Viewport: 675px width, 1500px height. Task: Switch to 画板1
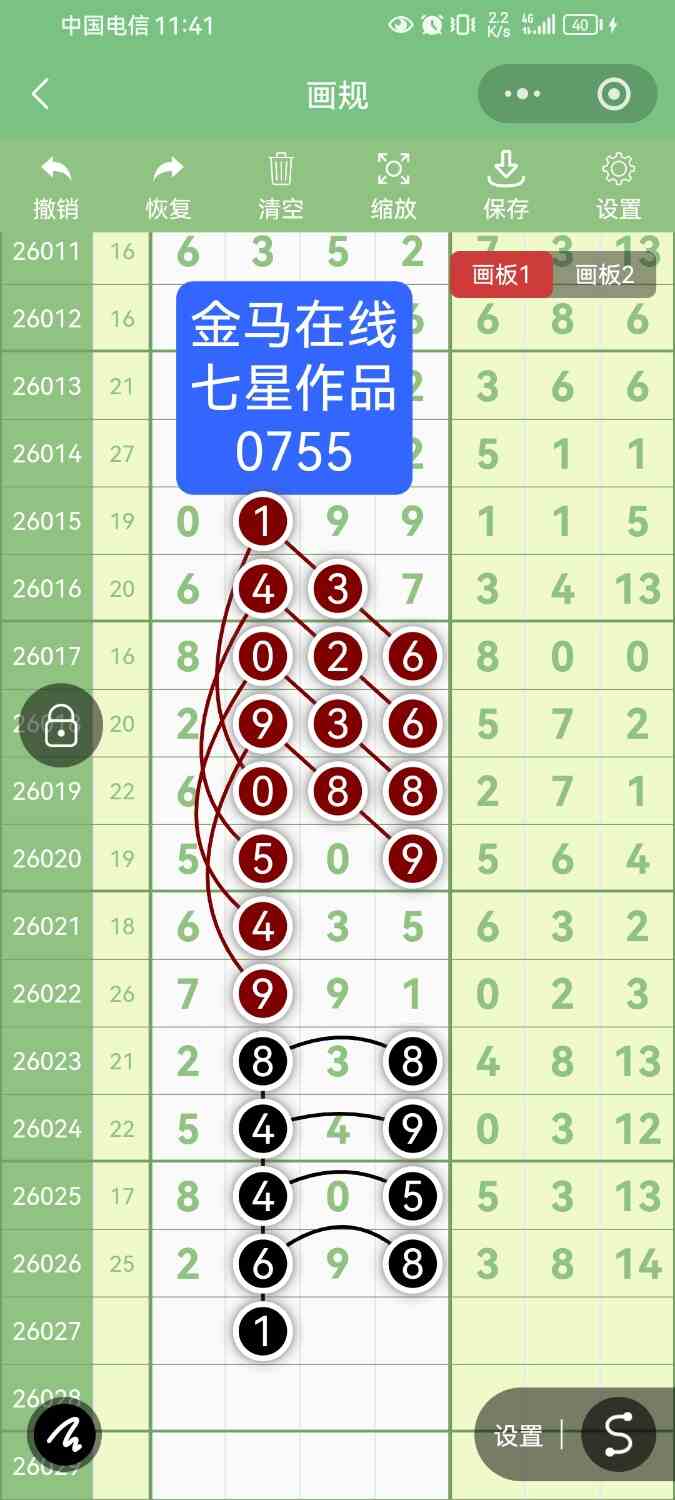click(501, 275)
